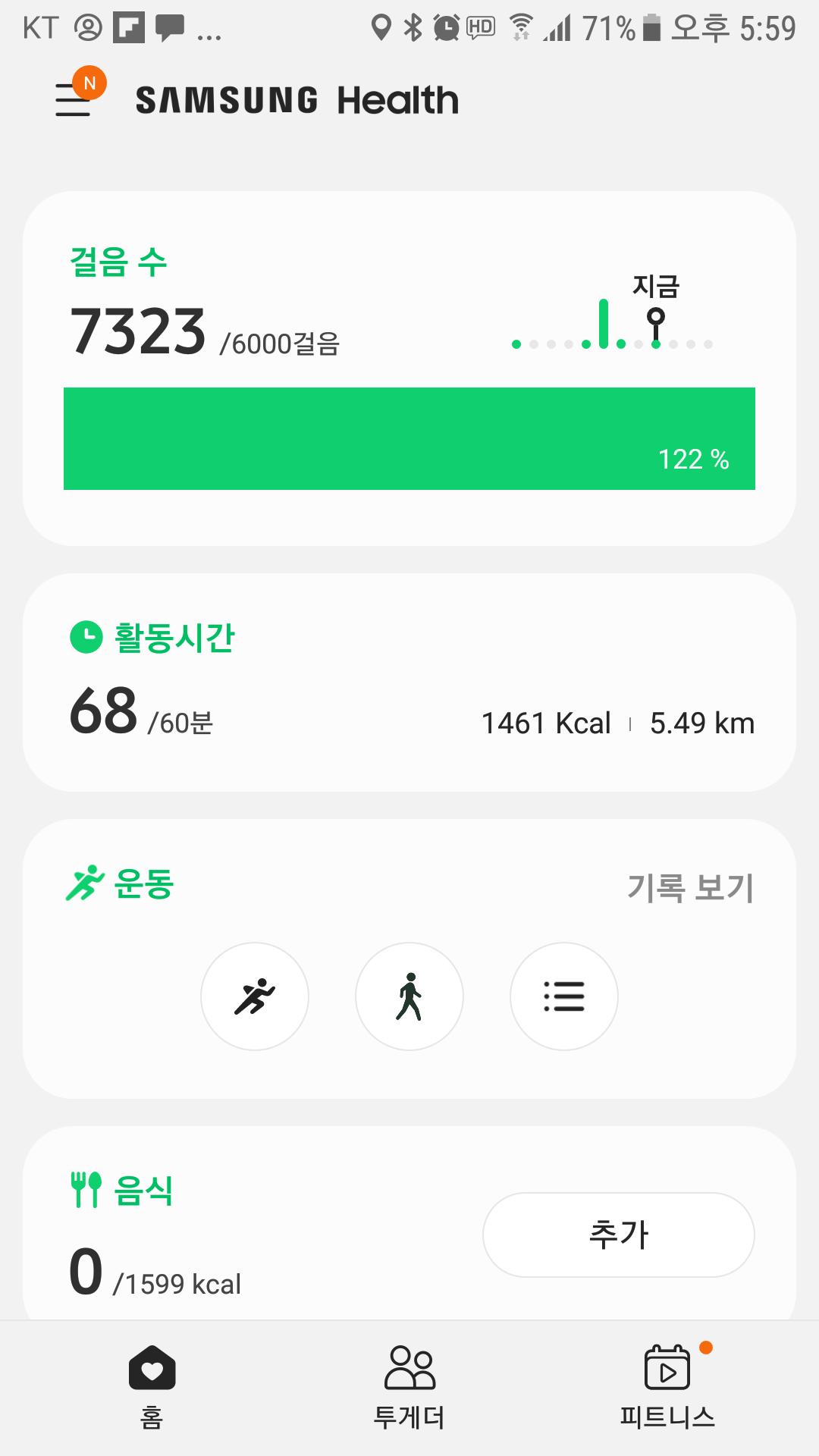The height and width of the screenshot is (1456, 819).
Task: Switch to the 피트니스 tab
Action: point(667,1388)
